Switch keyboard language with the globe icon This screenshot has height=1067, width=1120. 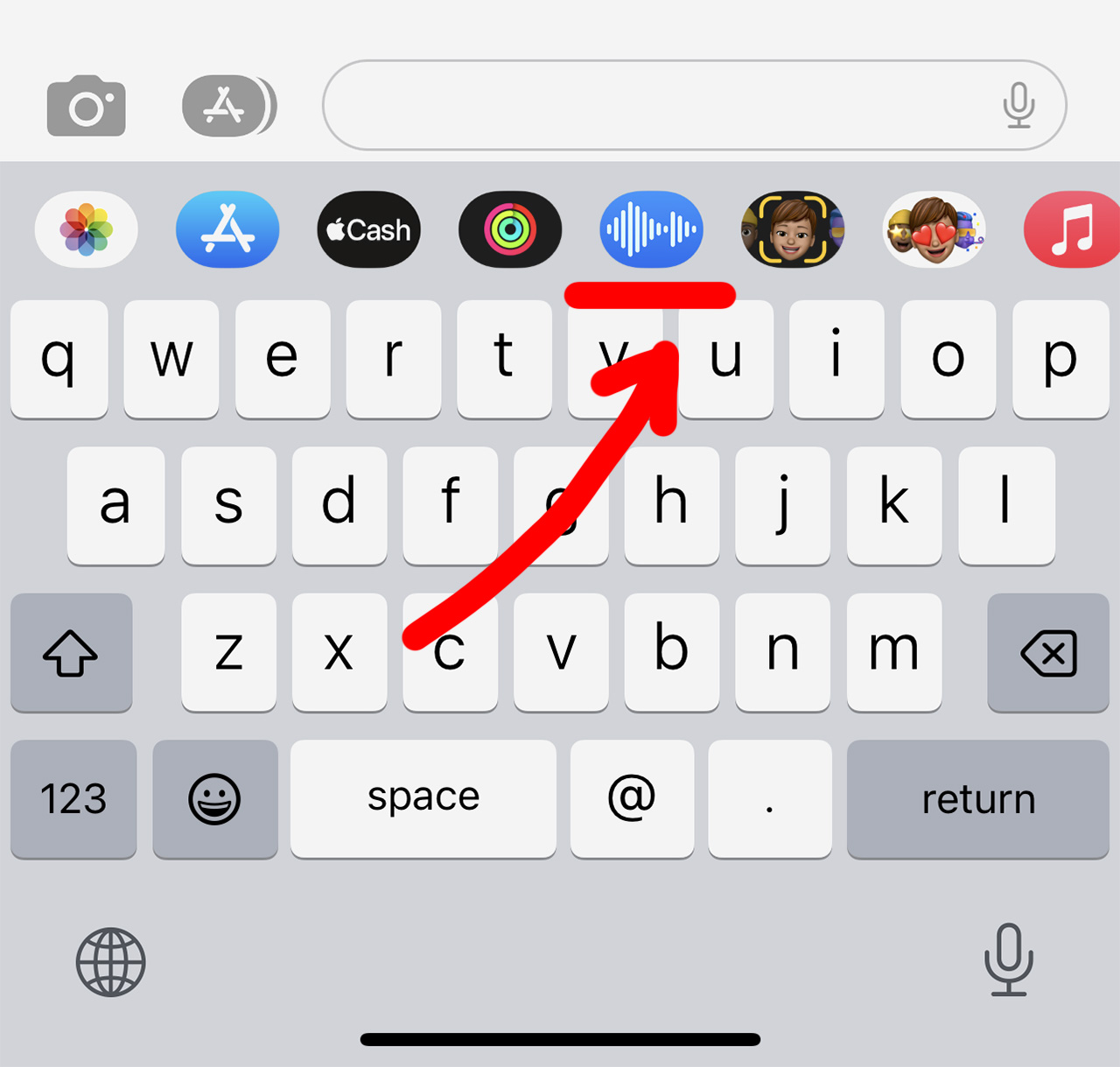pyautogui.click(x=110, y=962)
